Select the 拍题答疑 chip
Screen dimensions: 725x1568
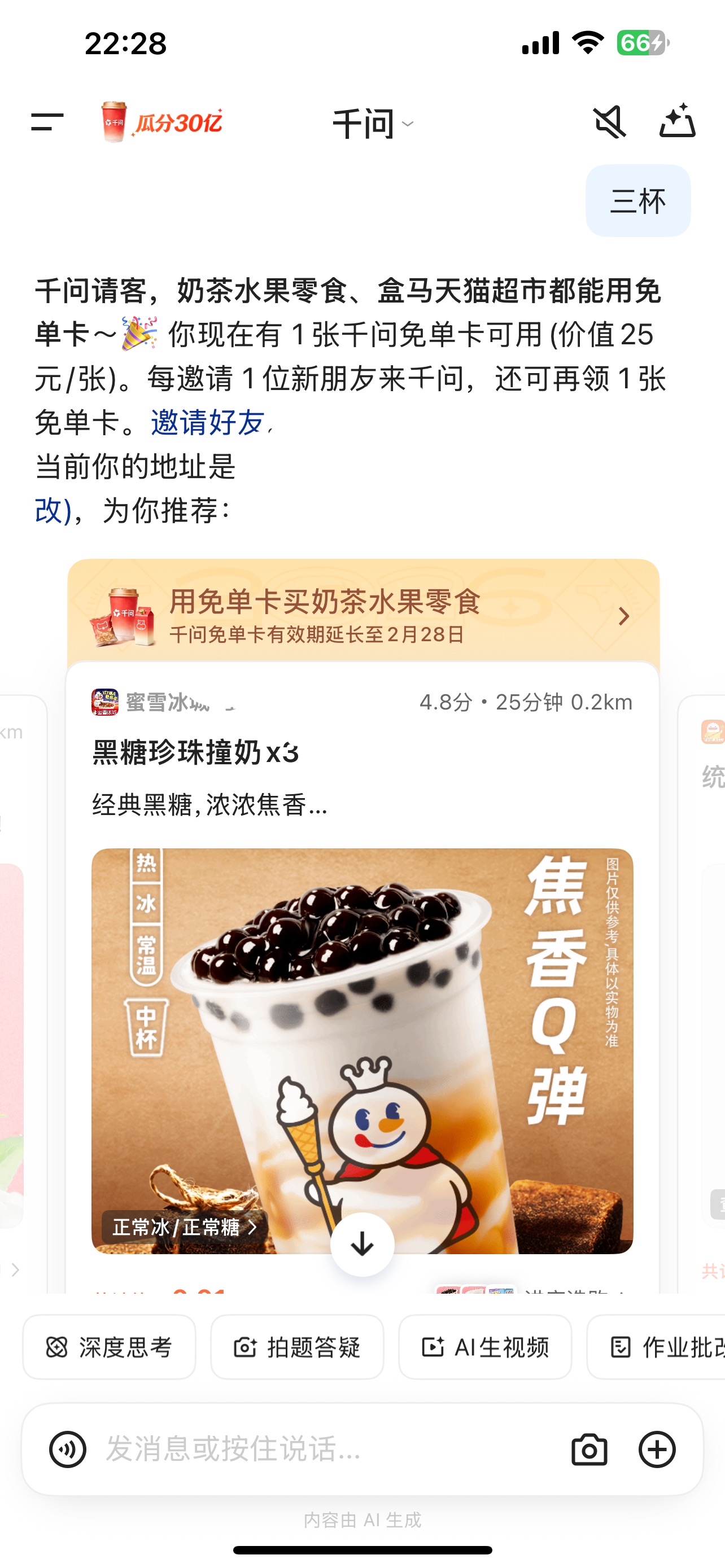pos(297,1347)
